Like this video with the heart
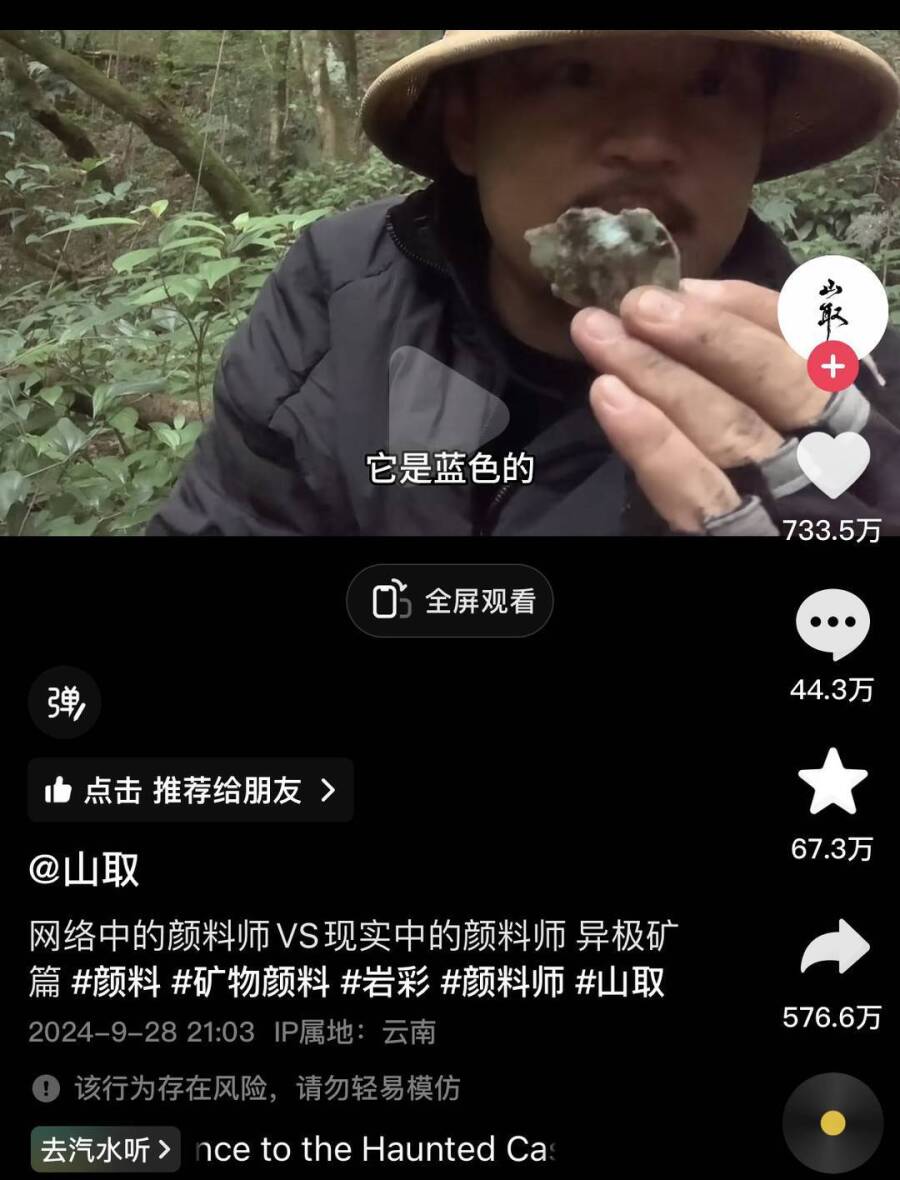 pos(832,466)
